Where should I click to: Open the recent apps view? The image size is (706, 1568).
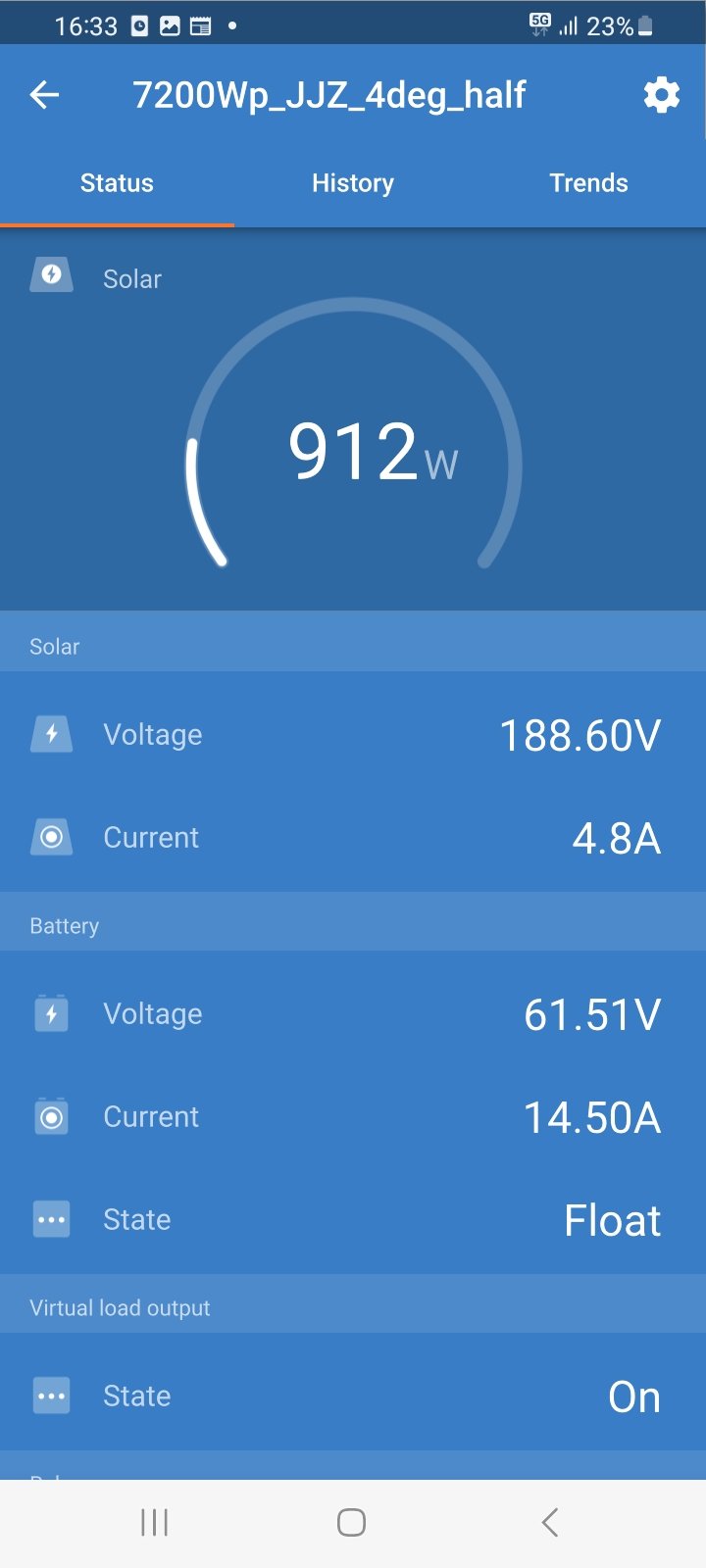pyautogui.click(x=155, y=1522)
